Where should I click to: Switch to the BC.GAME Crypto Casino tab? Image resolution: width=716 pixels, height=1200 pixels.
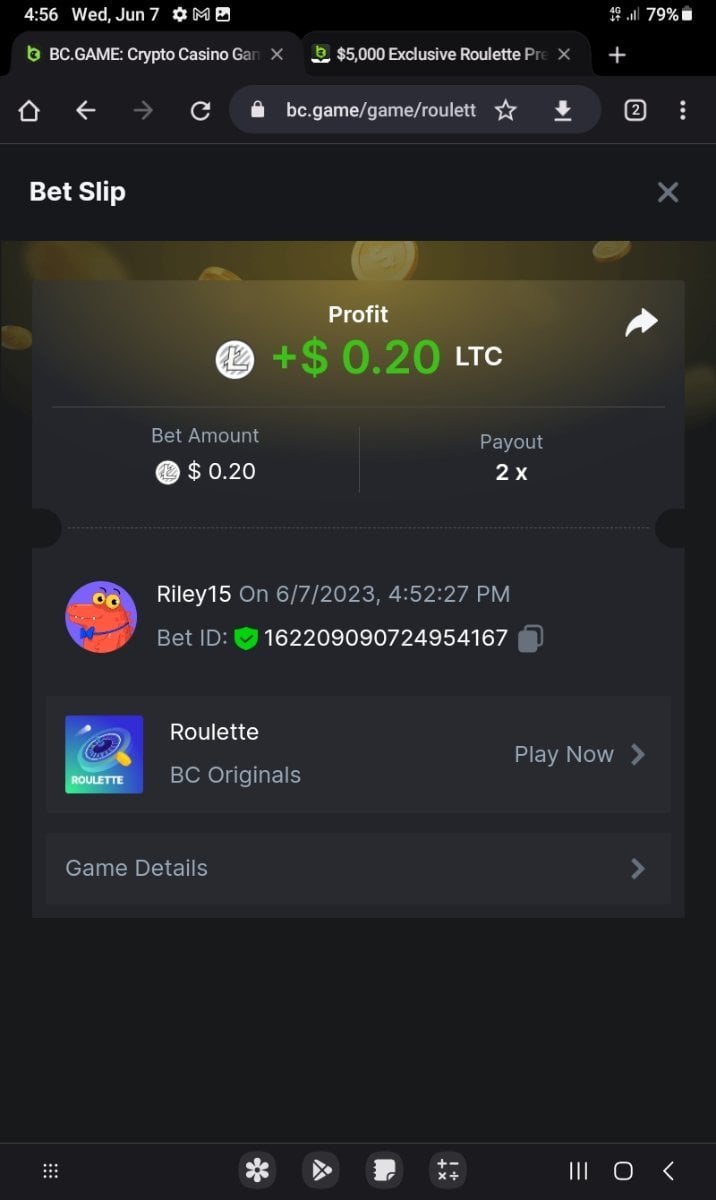143,54
